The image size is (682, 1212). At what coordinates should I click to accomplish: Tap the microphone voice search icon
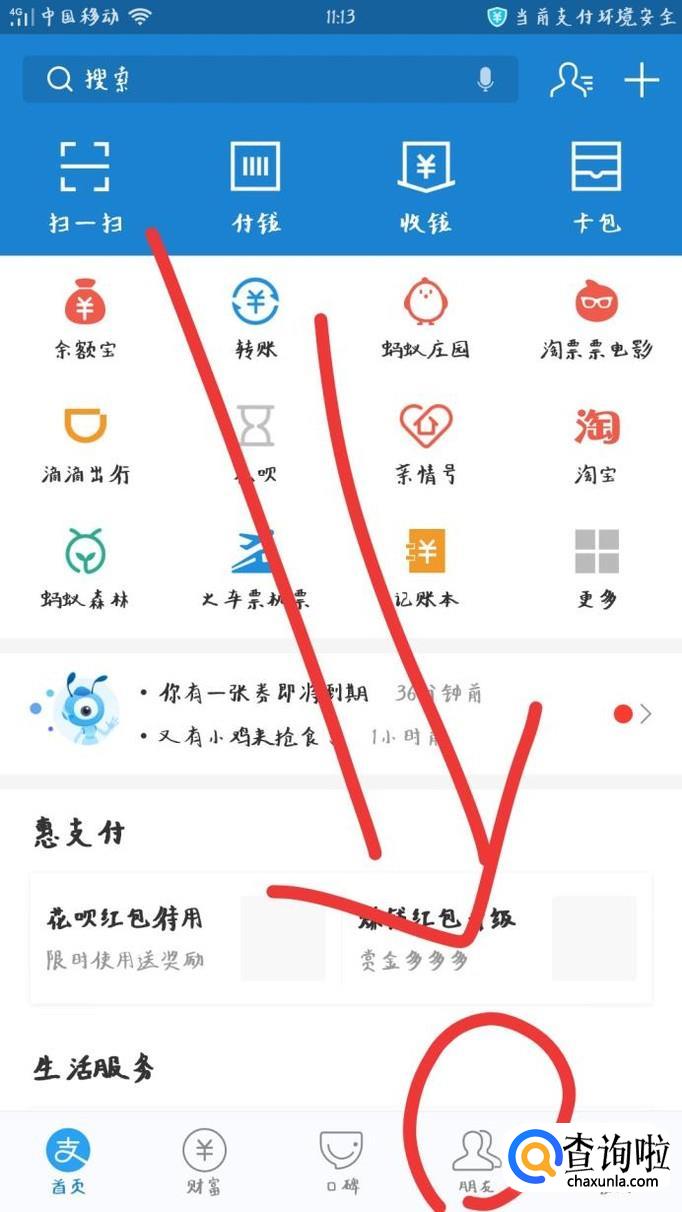485,80
